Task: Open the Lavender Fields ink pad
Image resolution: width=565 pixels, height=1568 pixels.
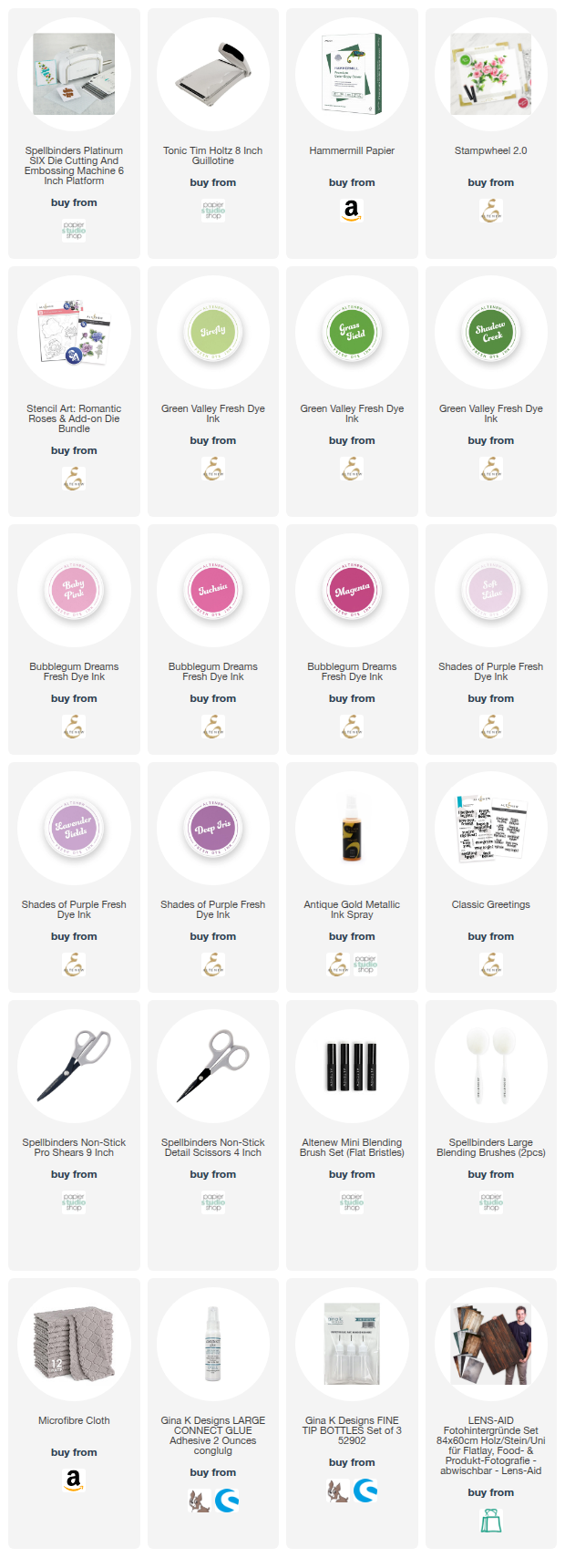Action: click(x=74, y=829)
